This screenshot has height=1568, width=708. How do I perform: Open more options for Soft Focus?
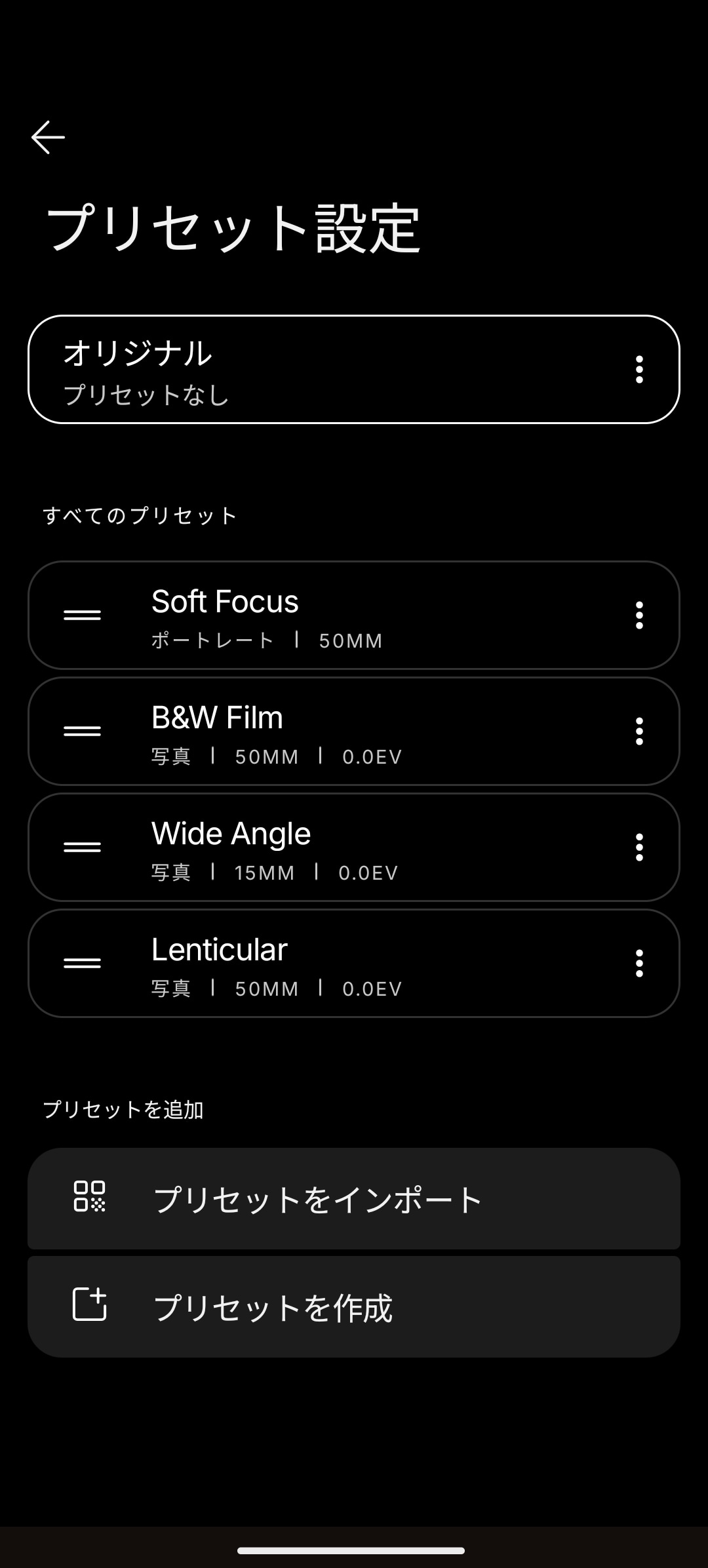point(639,615)
